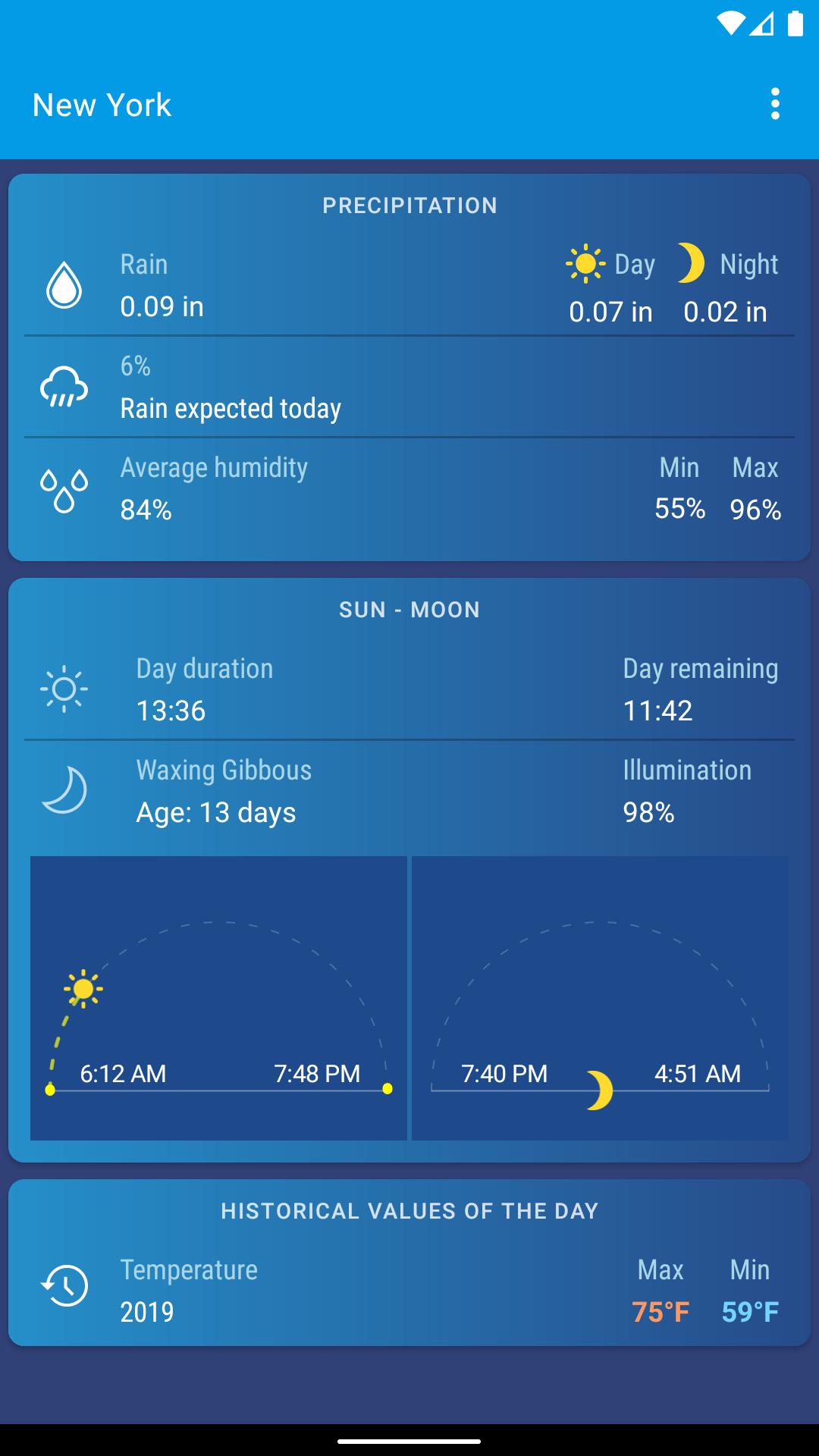Select the SUN - MOON section header
The image size is (819, 1456).
point(409,609)
